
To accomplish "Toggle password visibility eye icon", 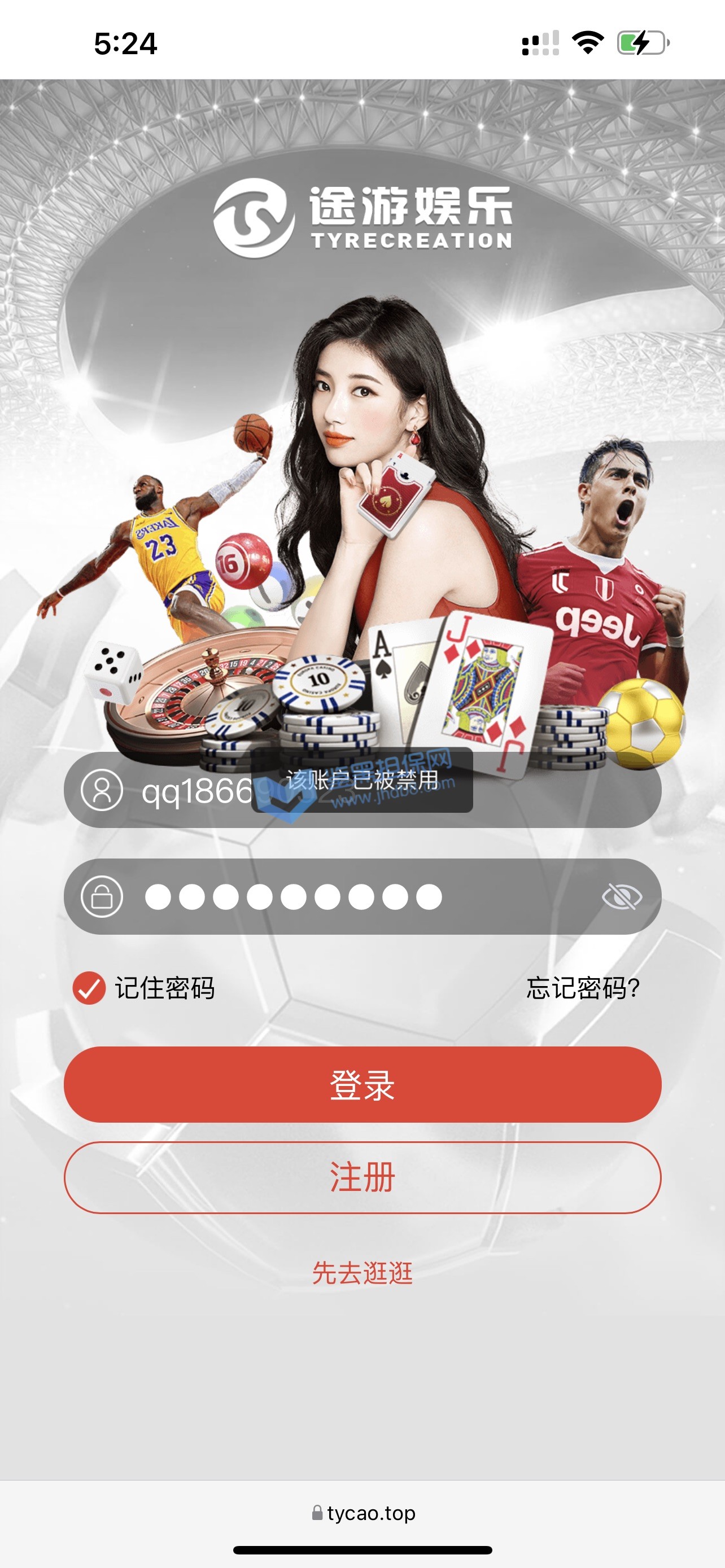I will pyautogui.click(x=622, y=897).
